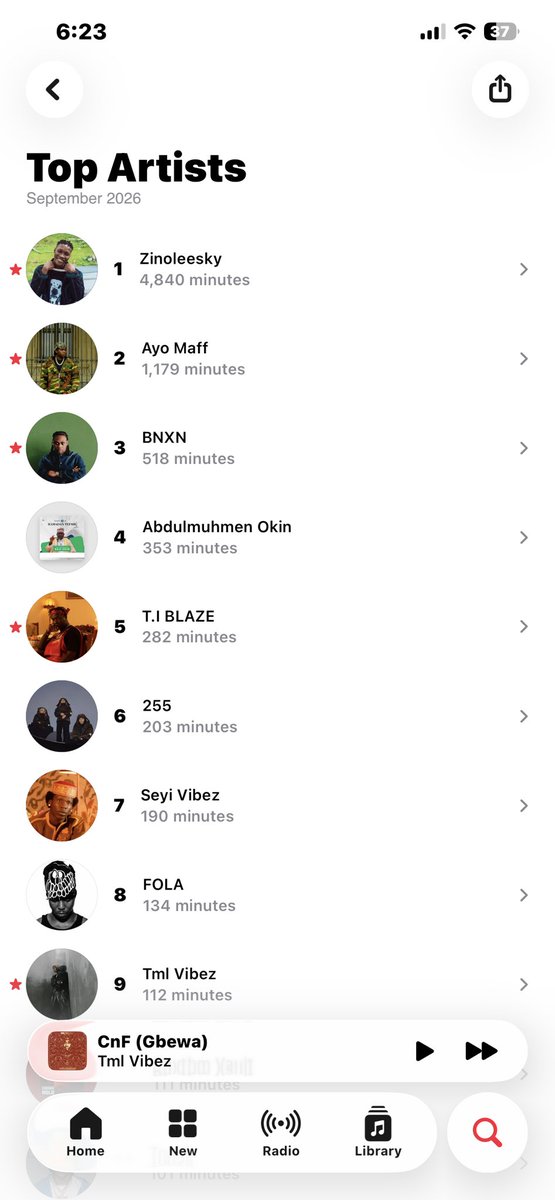Open search with the red magnifier
This screenshot has height=1200, width=555.
(x=487, y=1132)
